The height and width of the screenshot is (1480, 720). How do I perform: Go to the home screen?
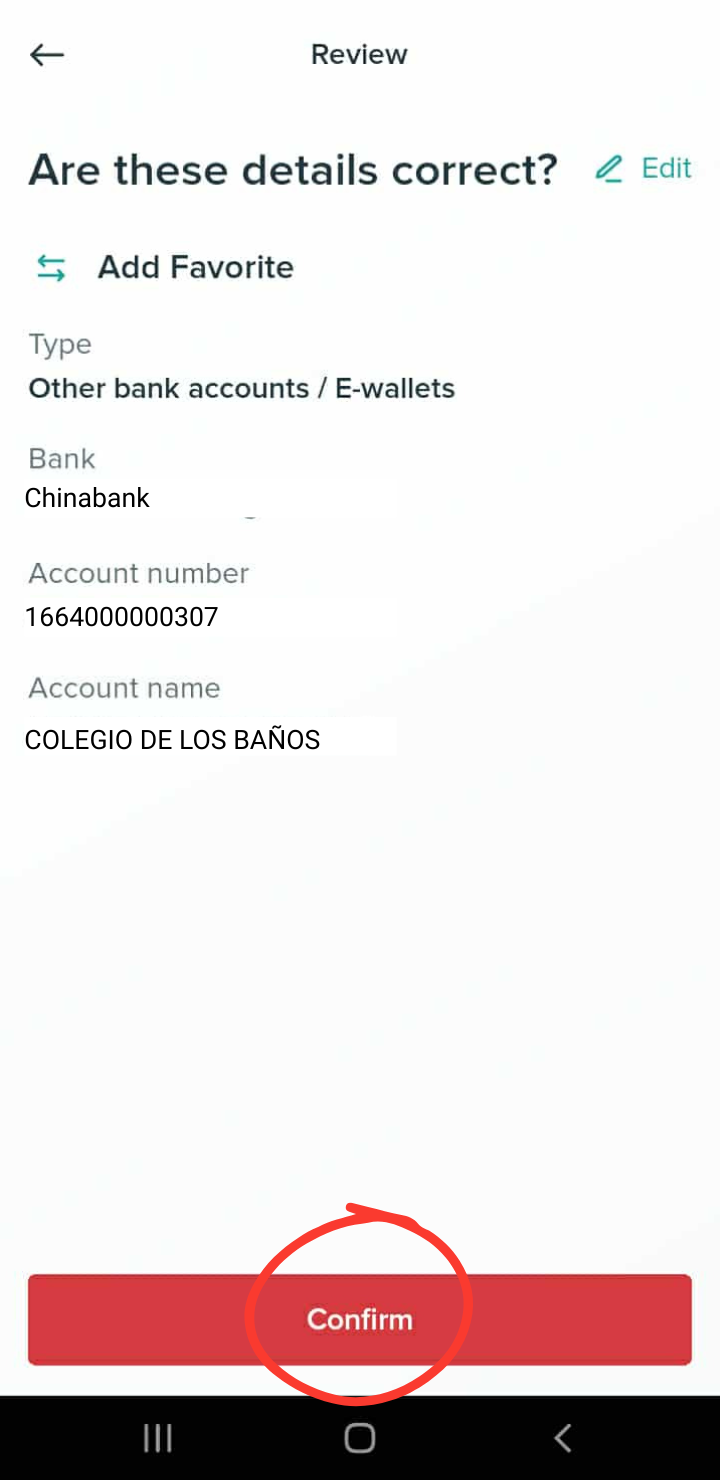(x=360, y=1438)
